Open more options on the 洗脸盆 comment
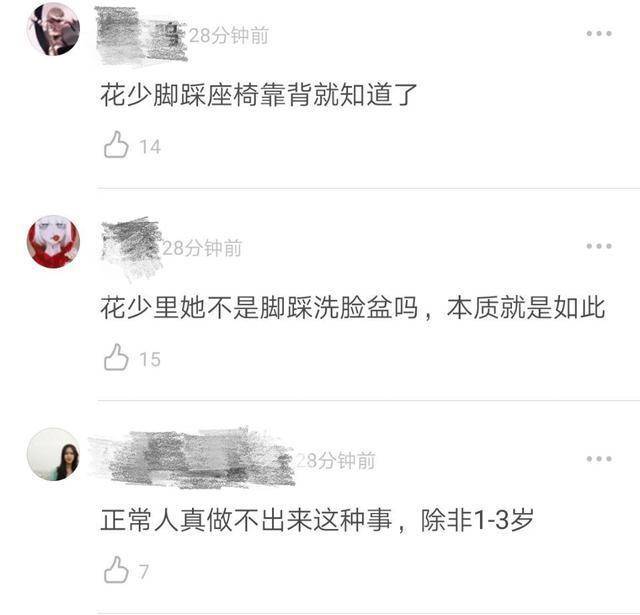The image size is (640, 615). click(598, 246)
